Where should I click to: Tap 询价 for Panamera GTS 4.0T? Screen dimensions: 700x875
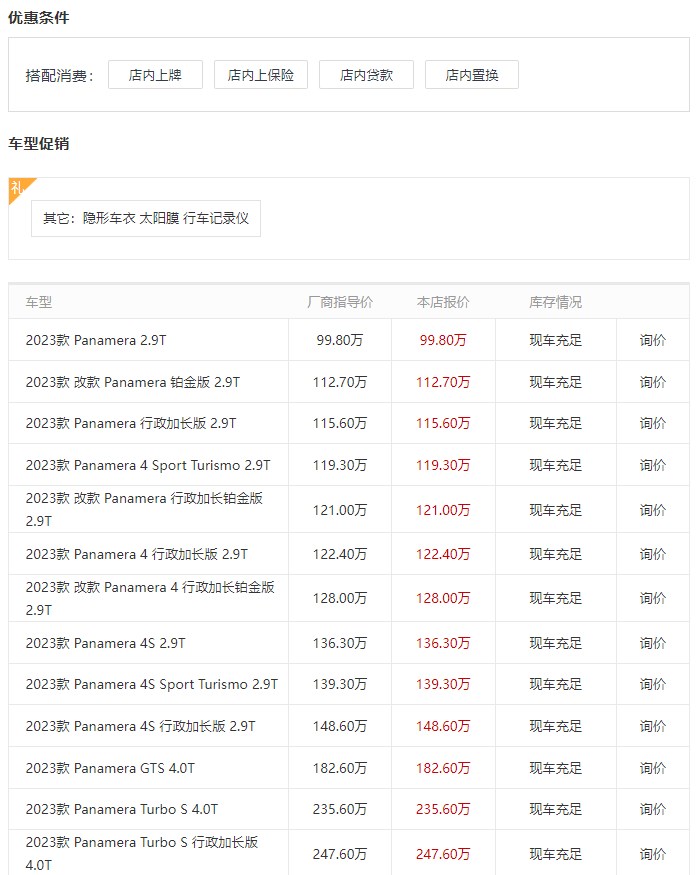[653, 768]
